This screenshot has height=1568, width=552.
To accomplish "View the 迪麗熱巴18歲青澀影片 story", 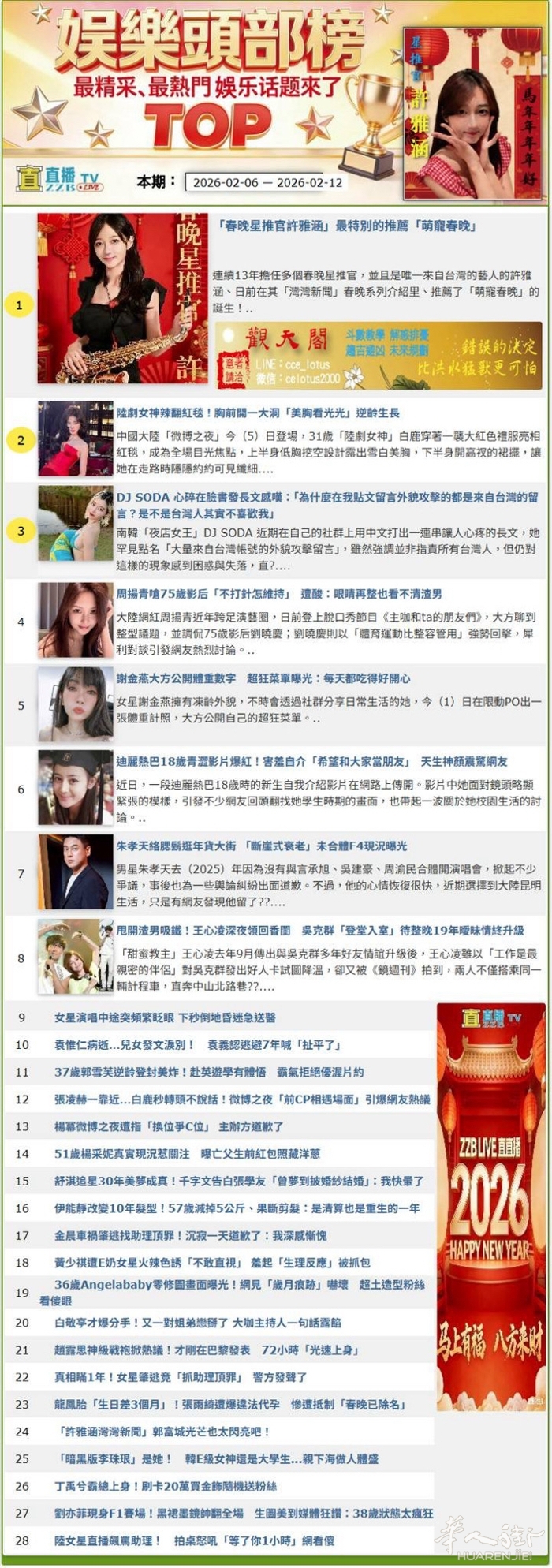I will (x=311, y=762).
